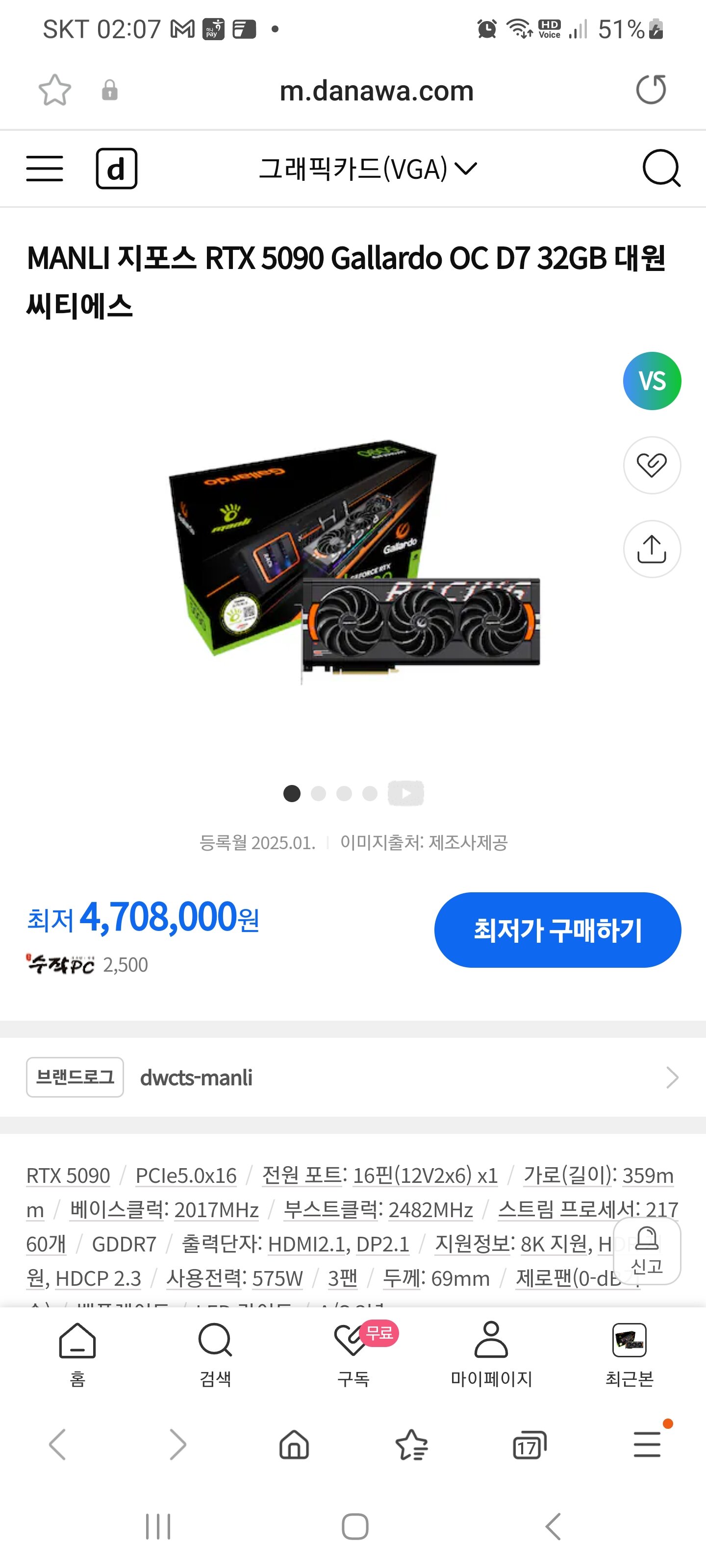The image size is (706, 1568).
Task: Share this product
Action: (651, 549)
